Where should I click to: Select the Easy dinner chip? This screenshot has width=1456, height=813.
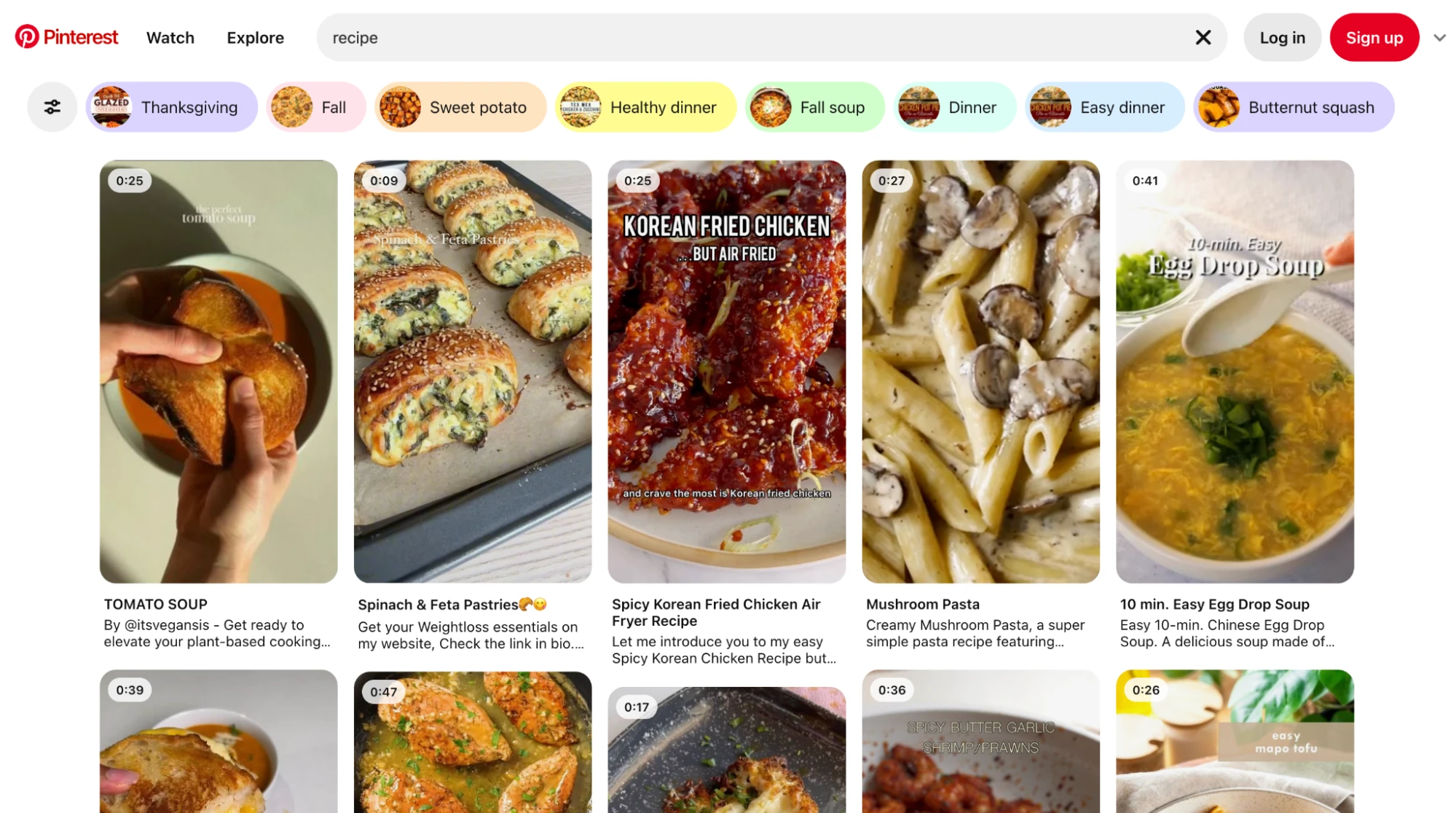tap(1104, 107)
